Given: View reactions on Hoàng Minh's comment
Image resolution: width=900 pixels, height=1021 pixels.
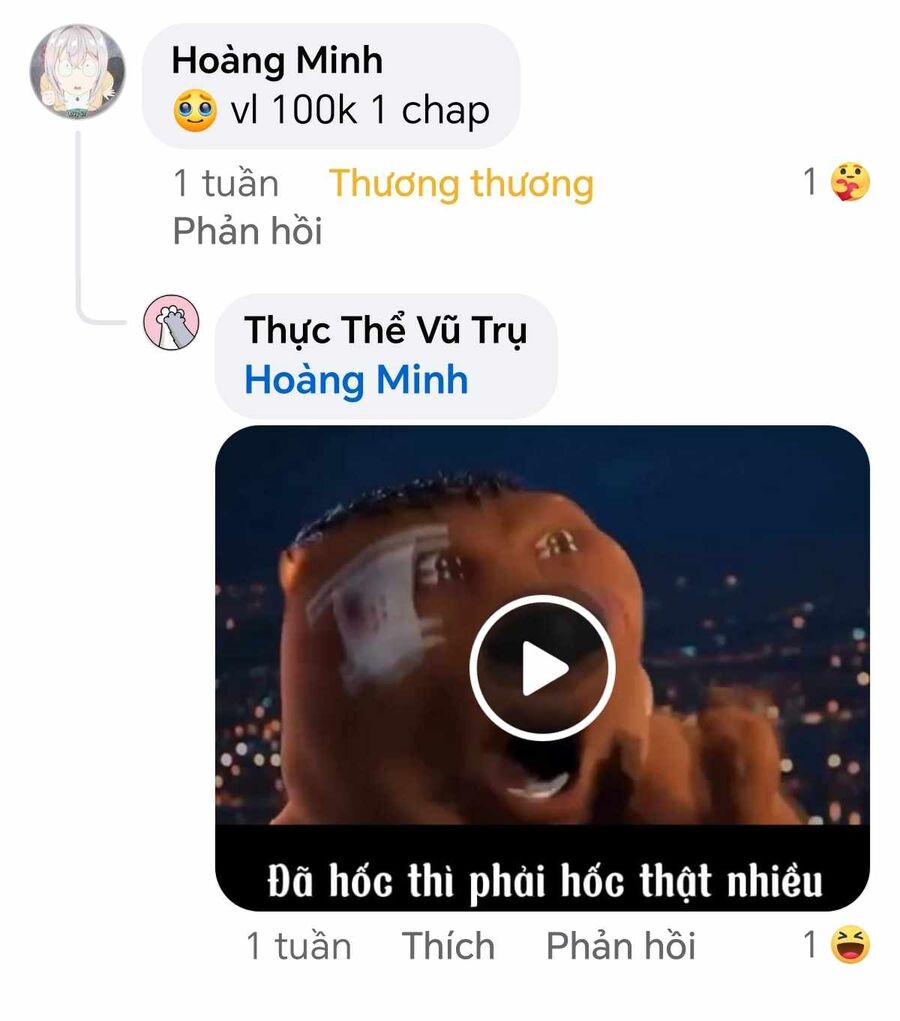Looking at the screenshot, I should pyautogui.click(x=839, y=183).
